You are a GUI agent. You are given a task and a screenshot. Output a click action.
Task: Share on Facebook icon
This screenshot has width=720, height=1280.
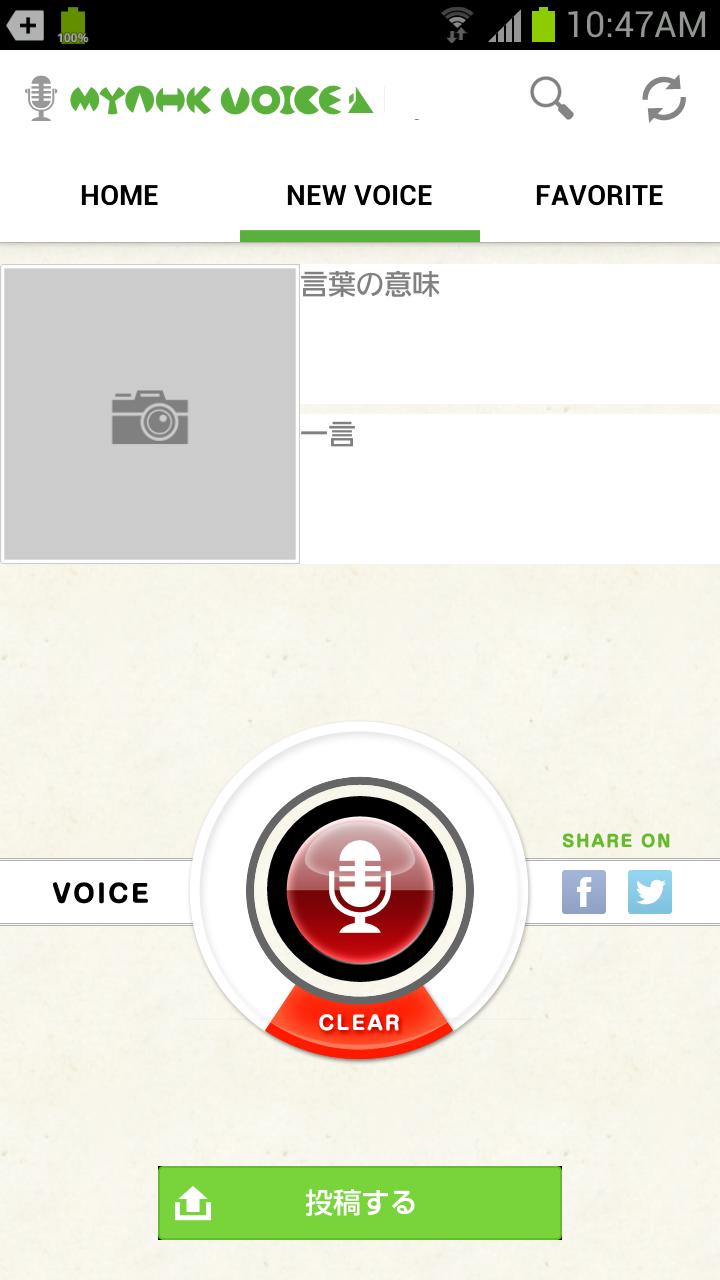[584, 892]
